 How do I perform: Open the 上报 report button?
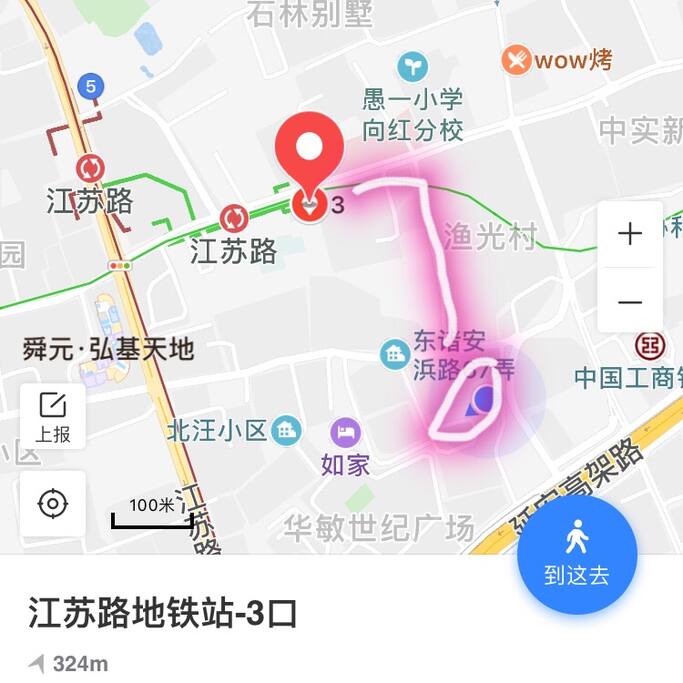(53, 416)
